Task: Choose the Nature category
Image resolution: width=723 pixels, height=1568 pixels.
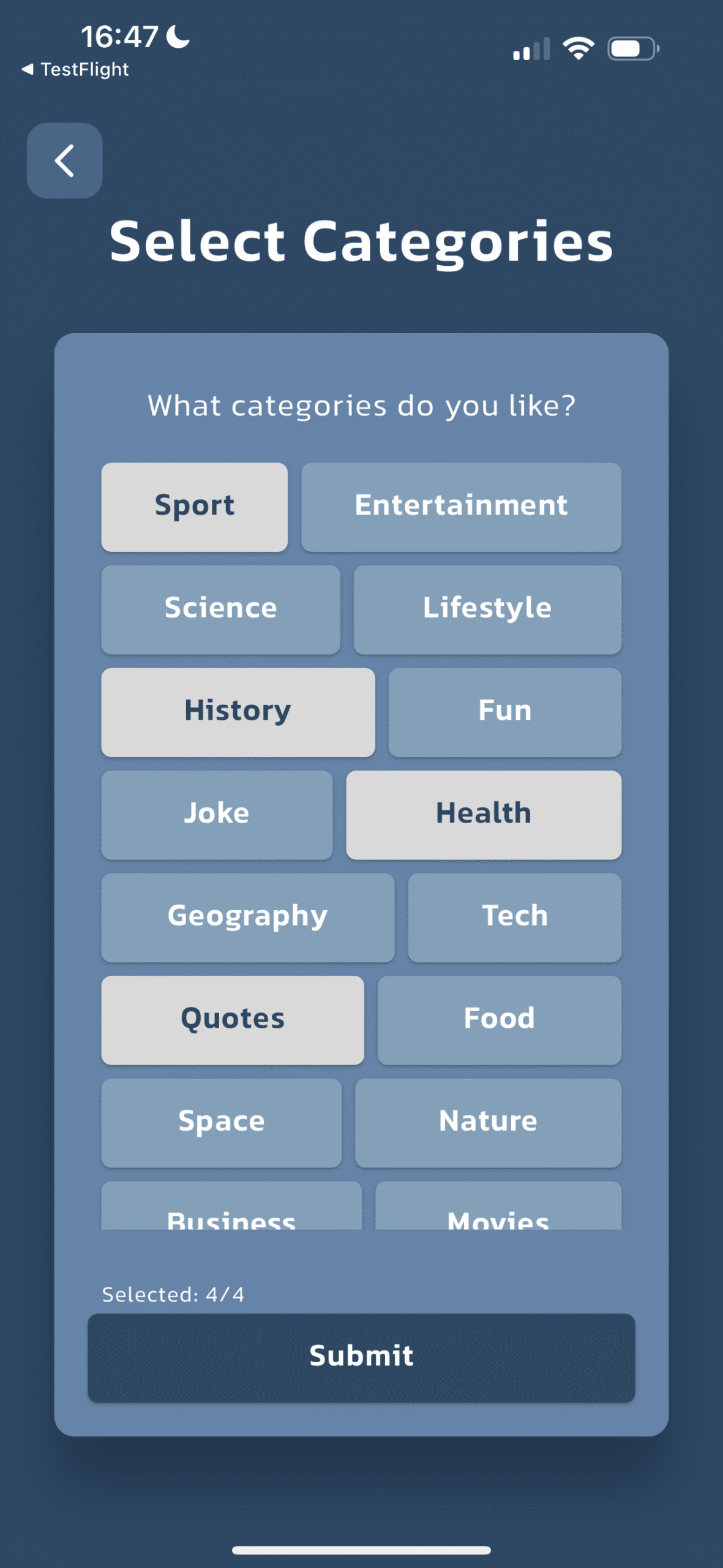Action: [488, 1123]
